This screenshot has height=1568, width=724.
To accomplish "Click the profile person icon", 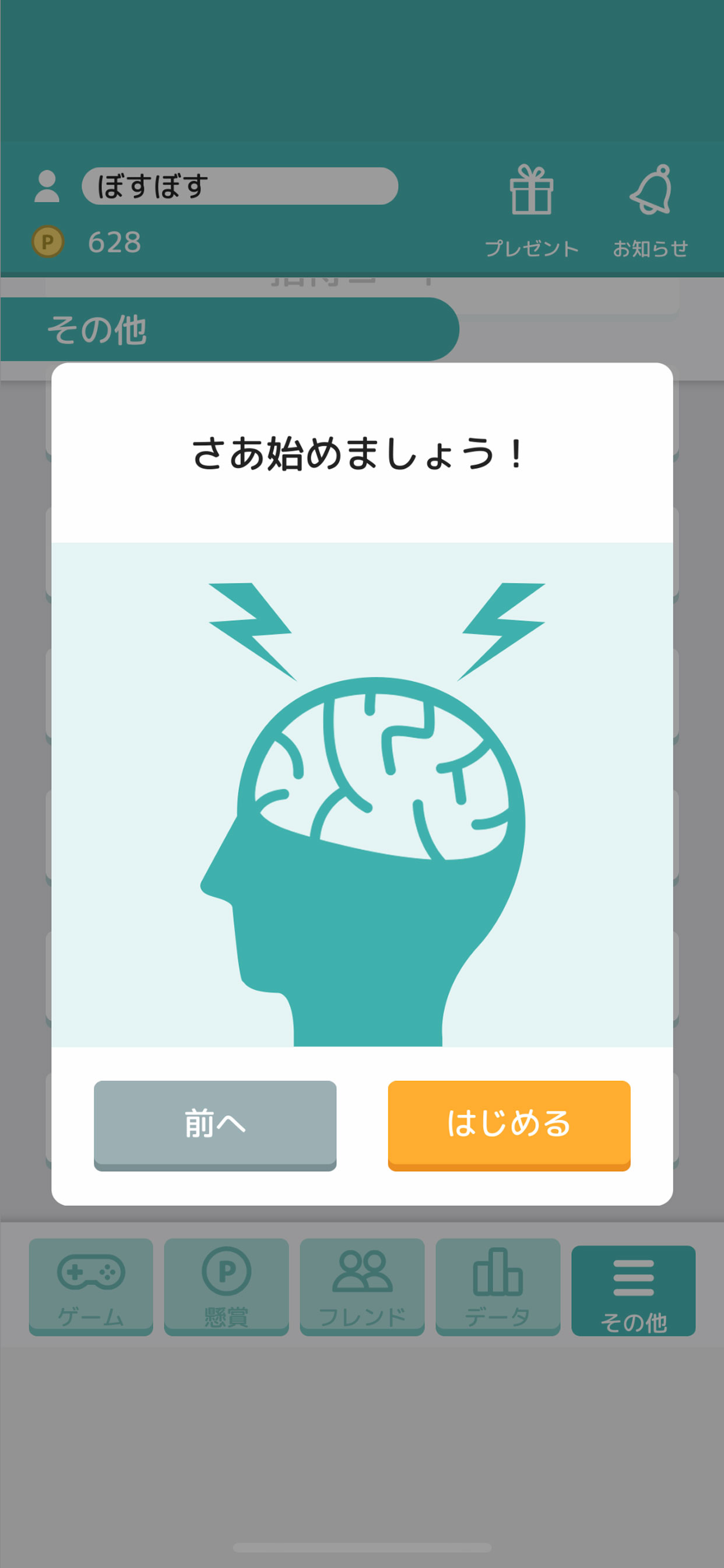I will pyautogui.click(x=47, y=185).
